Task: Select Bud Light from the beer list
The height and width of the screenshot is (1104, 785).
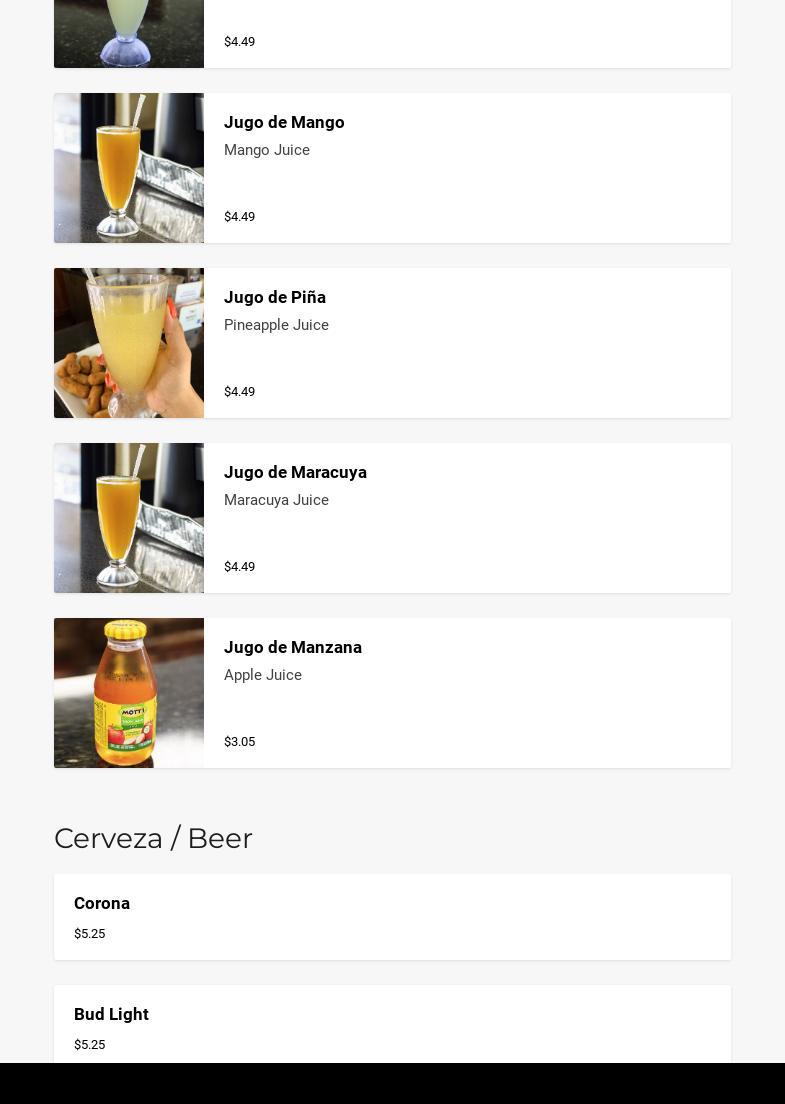Action: click(x=392, y=1025)
